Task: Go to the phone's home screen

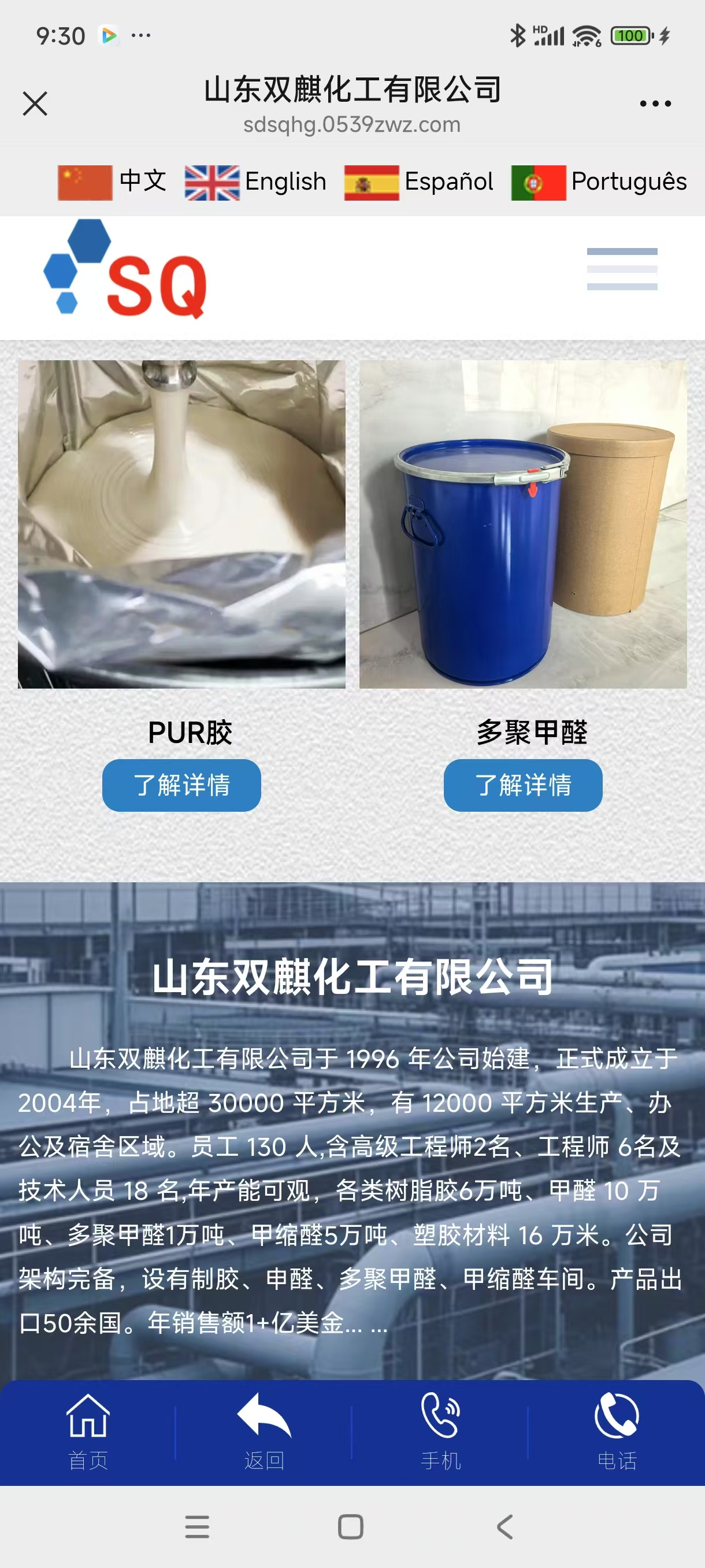Action: [350, 1527]
